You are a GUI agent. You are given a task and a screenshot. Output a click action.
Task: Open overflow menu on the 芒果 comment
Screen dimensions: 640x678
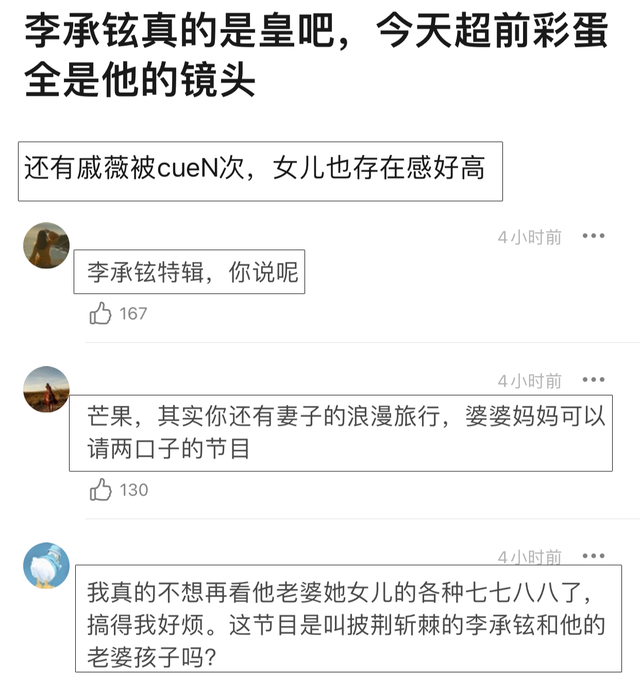click(x=594, y=381)
